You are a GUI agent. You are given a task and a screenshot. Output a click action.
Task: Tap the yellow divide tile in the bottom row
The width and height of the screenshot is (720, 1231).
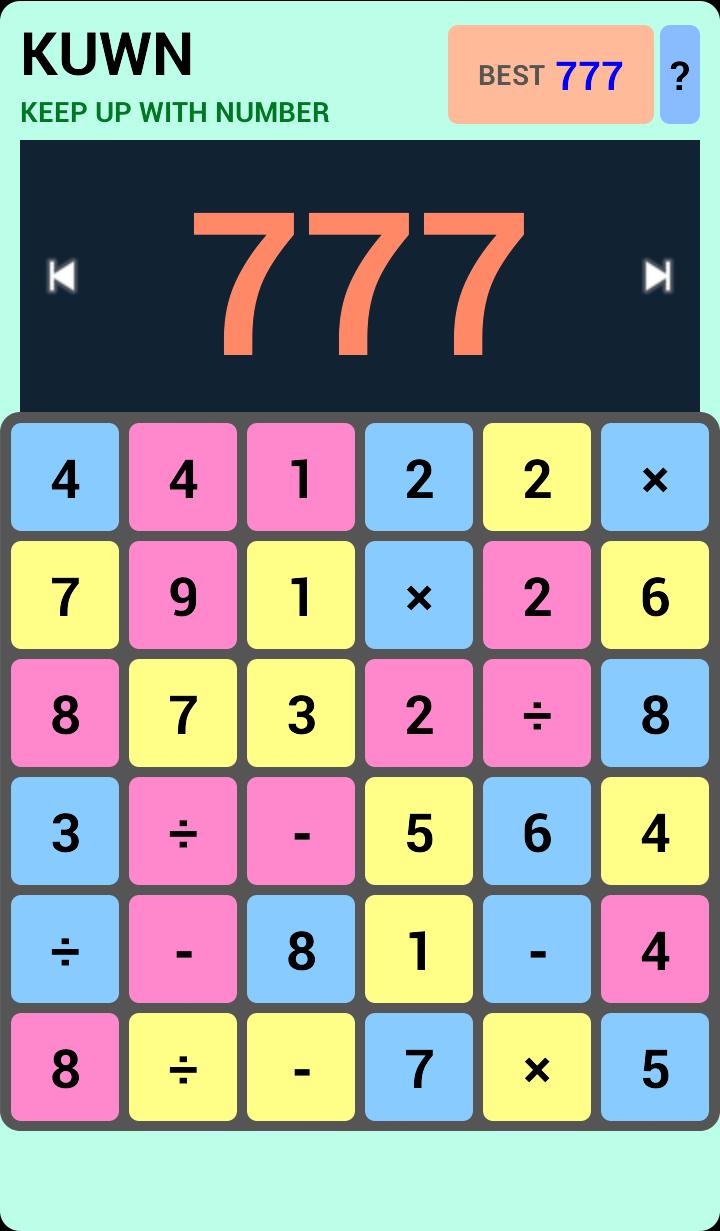pyautogui.click(x=183, y=1067)
